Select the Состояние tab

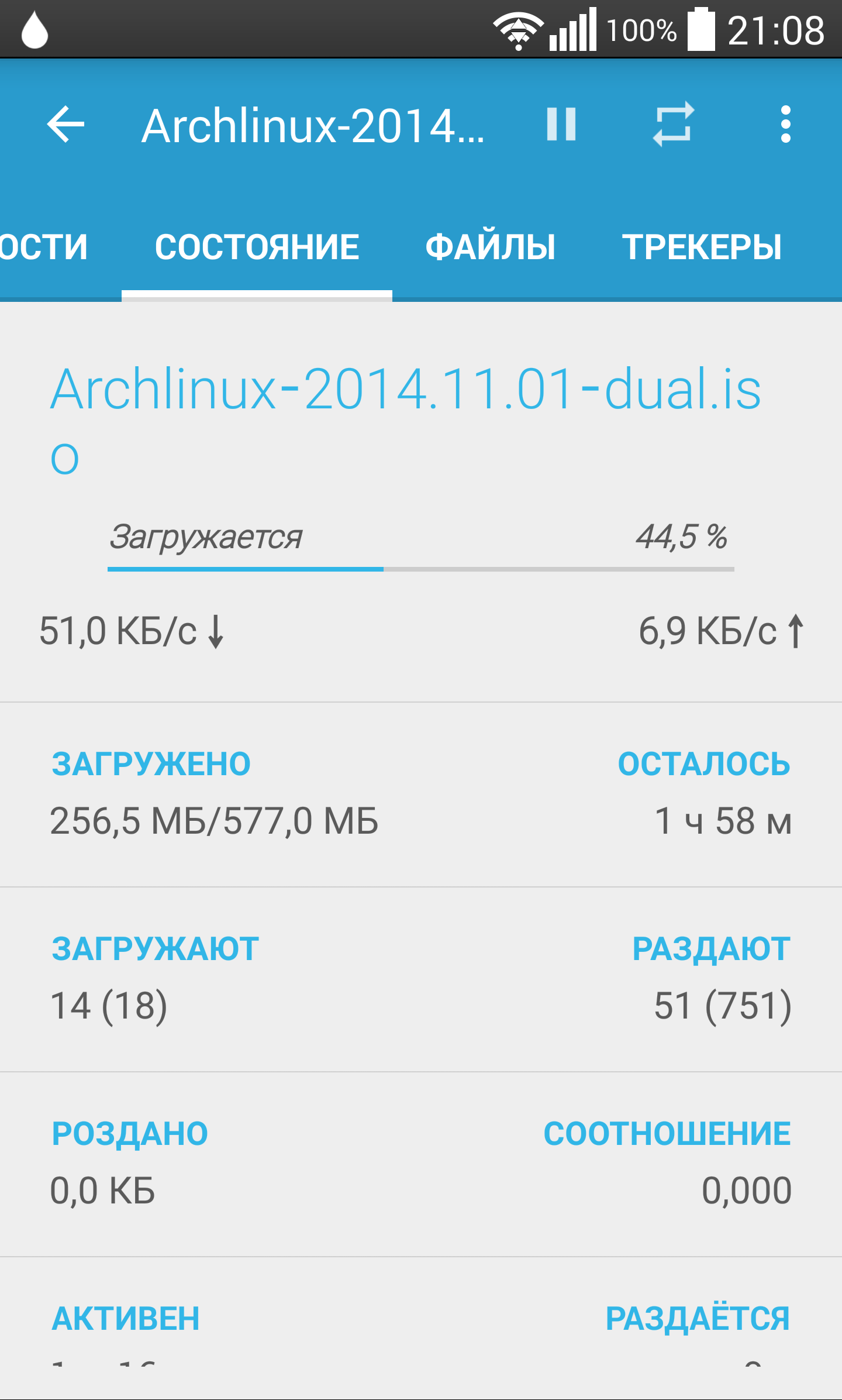(257, 246)
